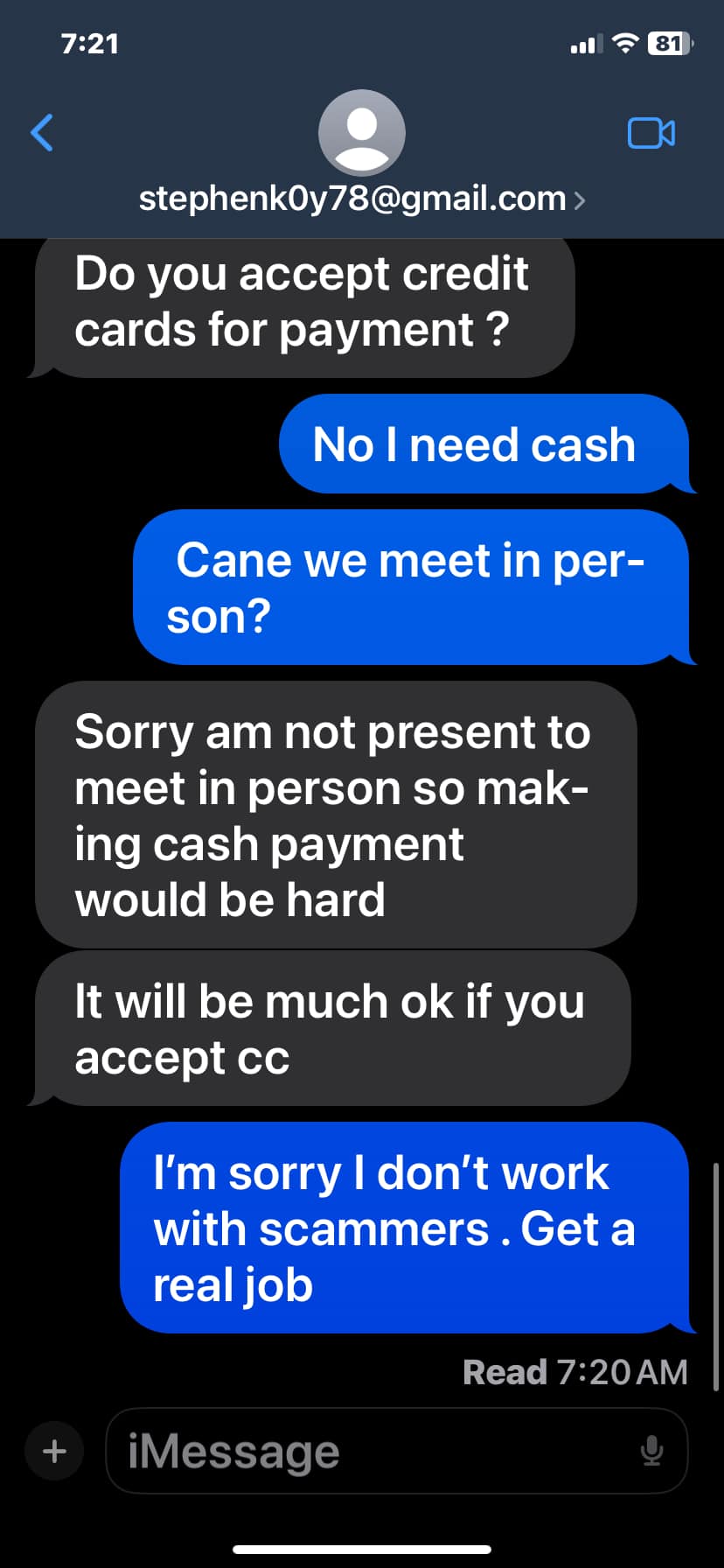Open contact details for stephenk0y78@gmail.com

click(x=361, y=199)
